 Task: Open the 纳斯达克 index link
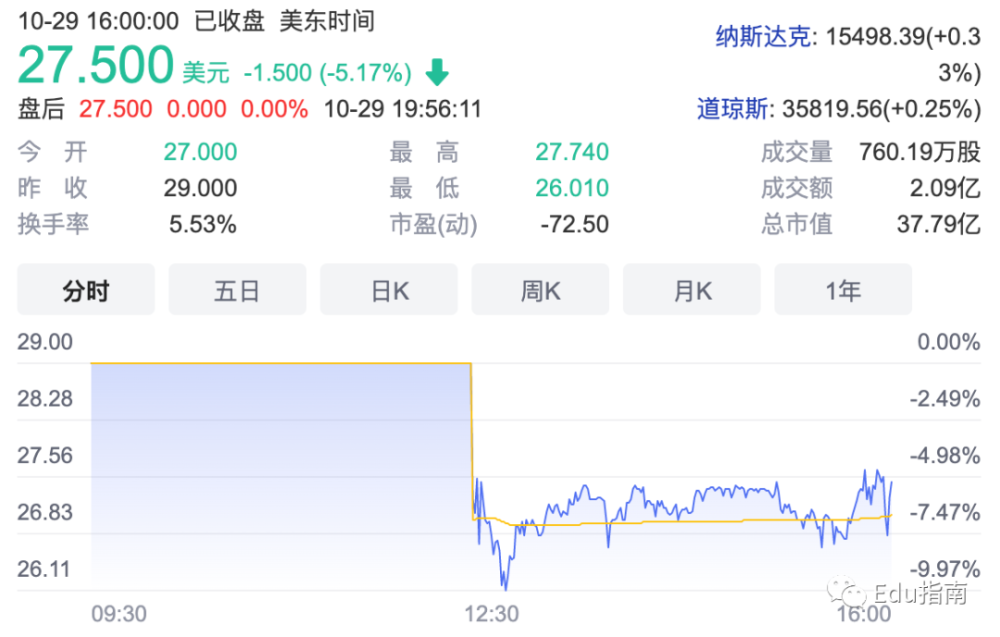pos(763,38)
